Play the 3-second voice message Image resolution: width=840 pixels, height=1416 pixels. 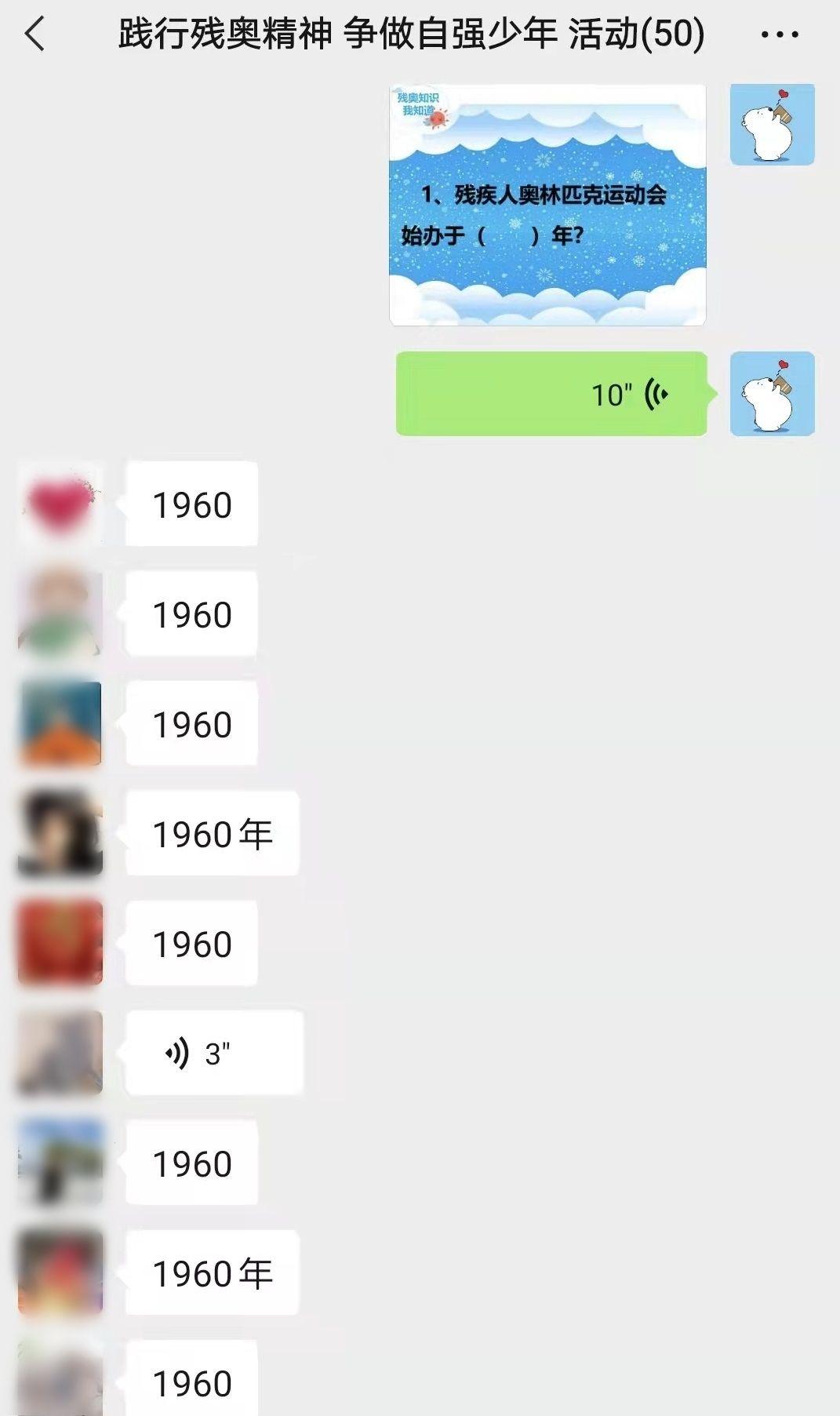click(x=213, y=1054)
